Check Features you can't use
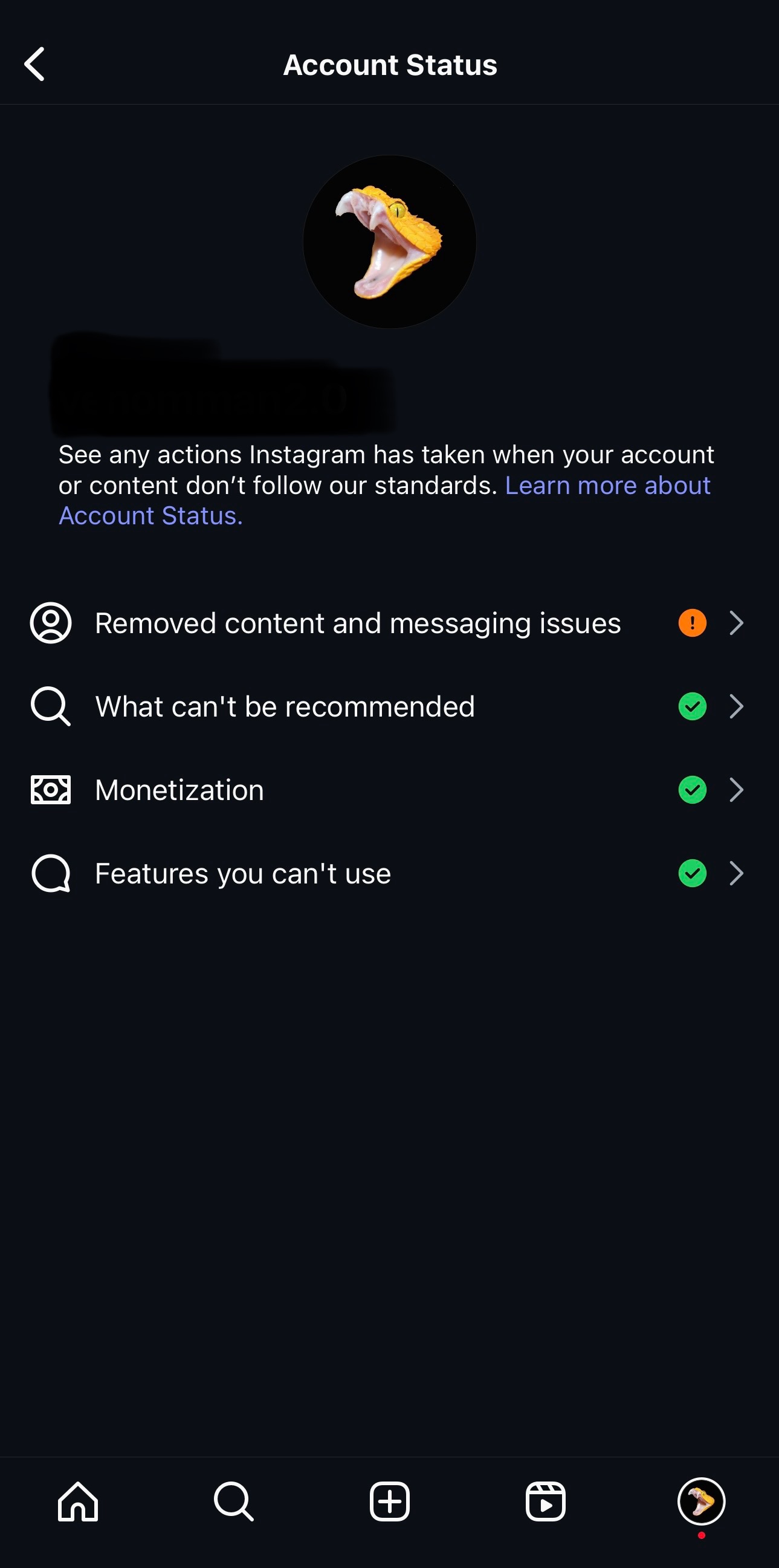 389,873
